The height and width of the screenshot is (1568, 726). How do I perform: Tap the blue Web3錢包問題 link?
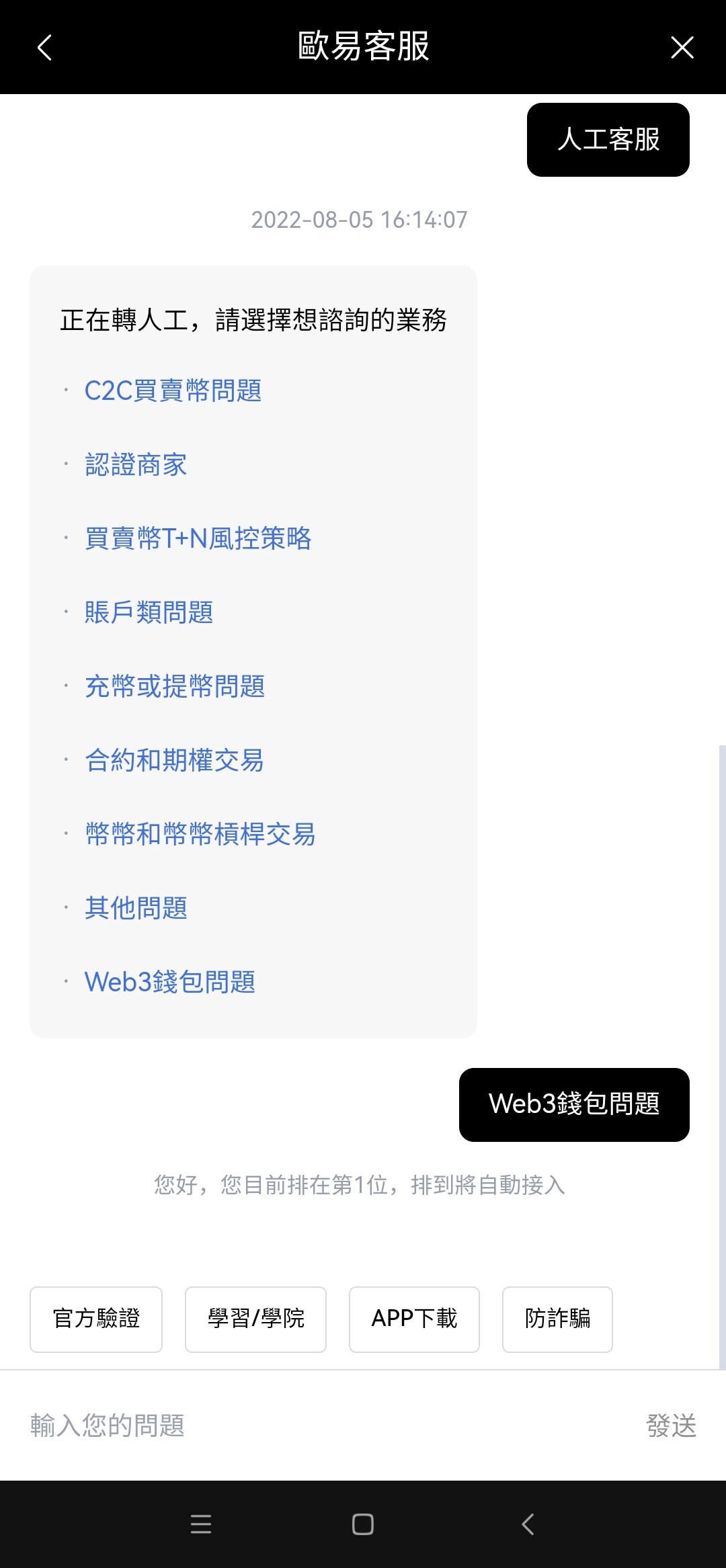tap(169, 982)
